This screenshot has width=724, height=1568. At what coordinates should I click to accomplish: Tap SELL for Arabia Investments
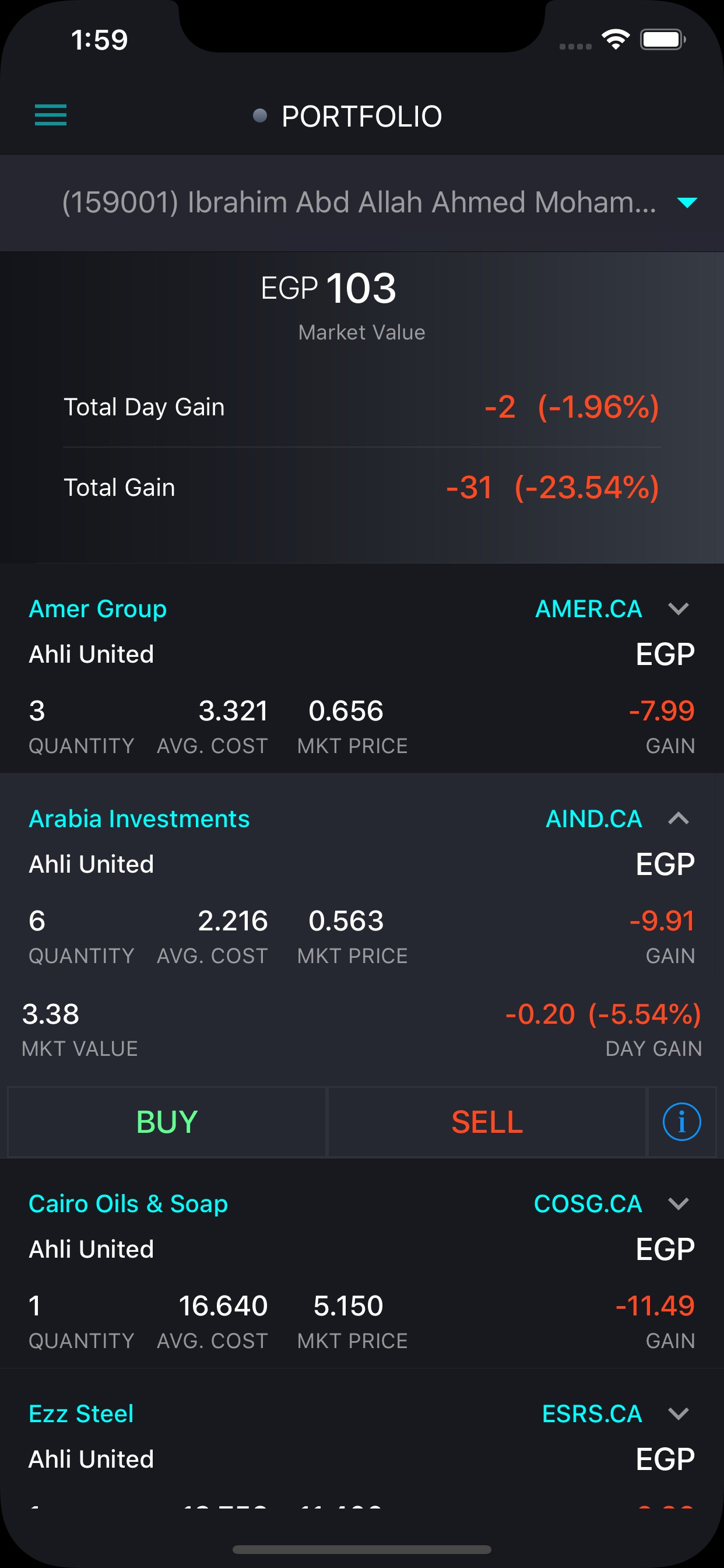[487, 1122]
